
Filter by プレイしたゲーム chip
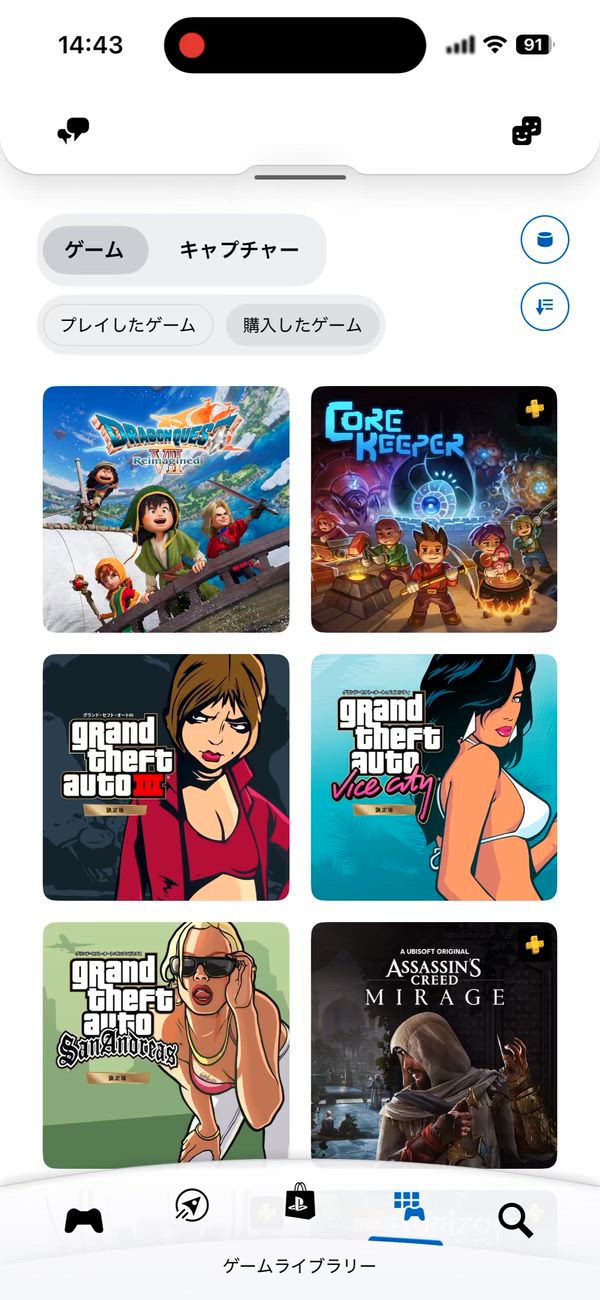(127, 325)
